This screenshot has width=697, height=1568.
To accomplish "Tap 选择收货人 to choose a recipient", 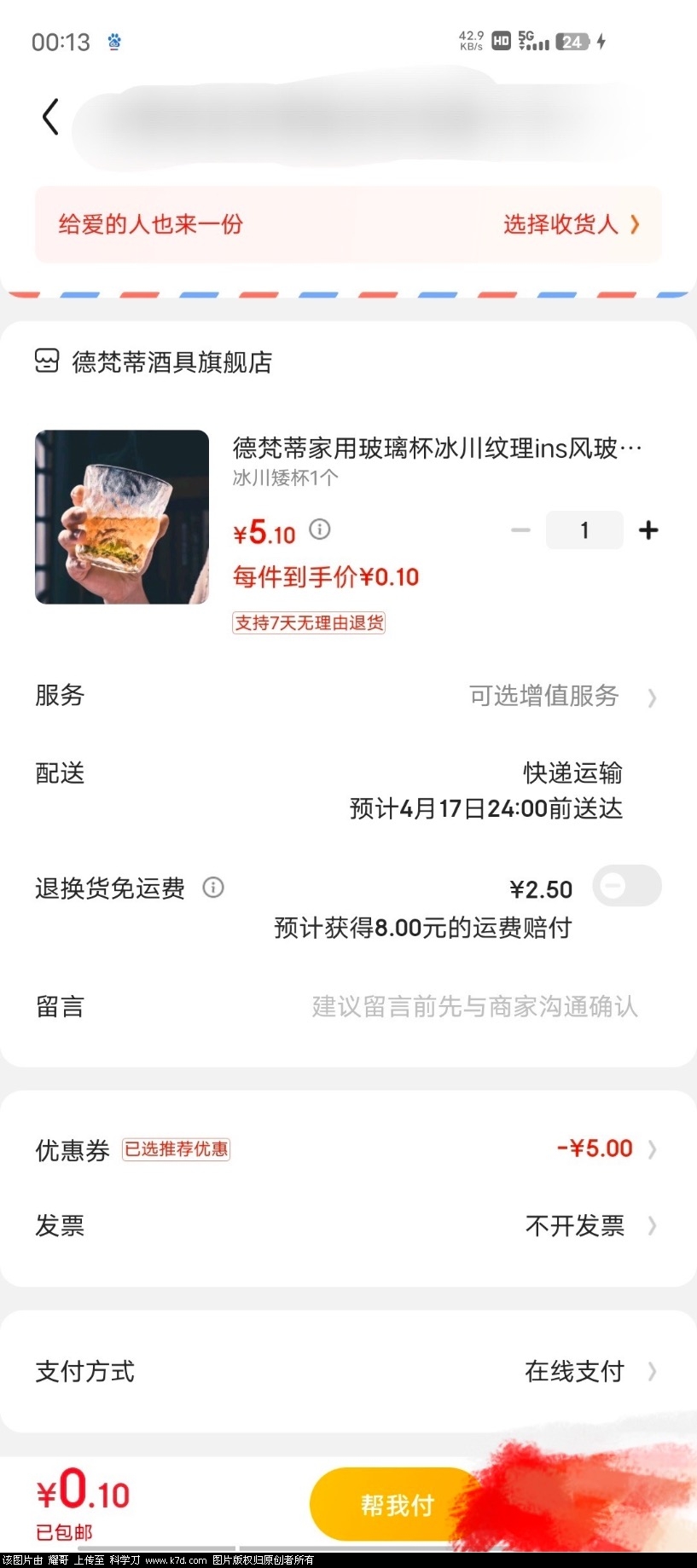I will tap(570, 224).
